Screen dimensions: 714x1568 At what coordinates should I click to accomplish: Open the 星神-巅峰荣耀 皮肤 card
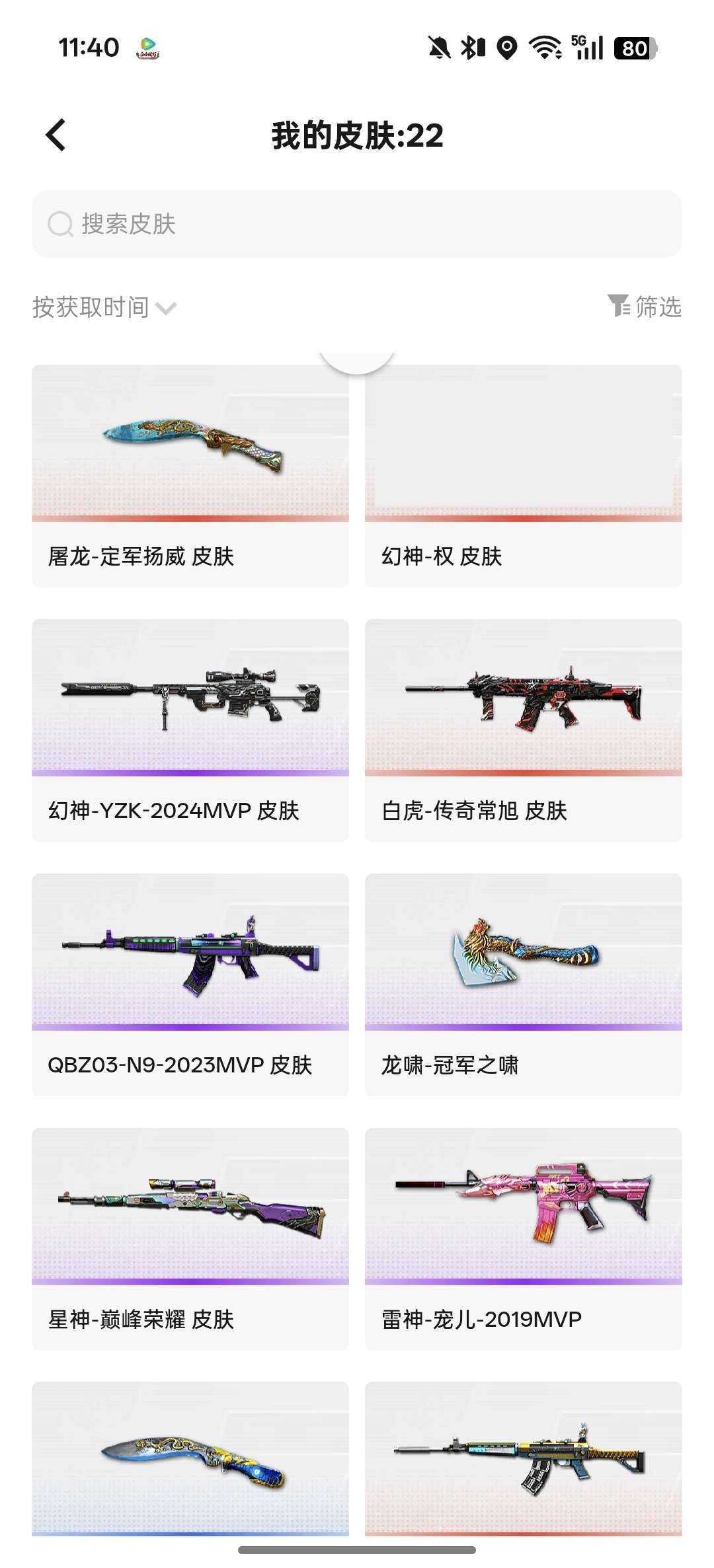[x=190, y=1238]
